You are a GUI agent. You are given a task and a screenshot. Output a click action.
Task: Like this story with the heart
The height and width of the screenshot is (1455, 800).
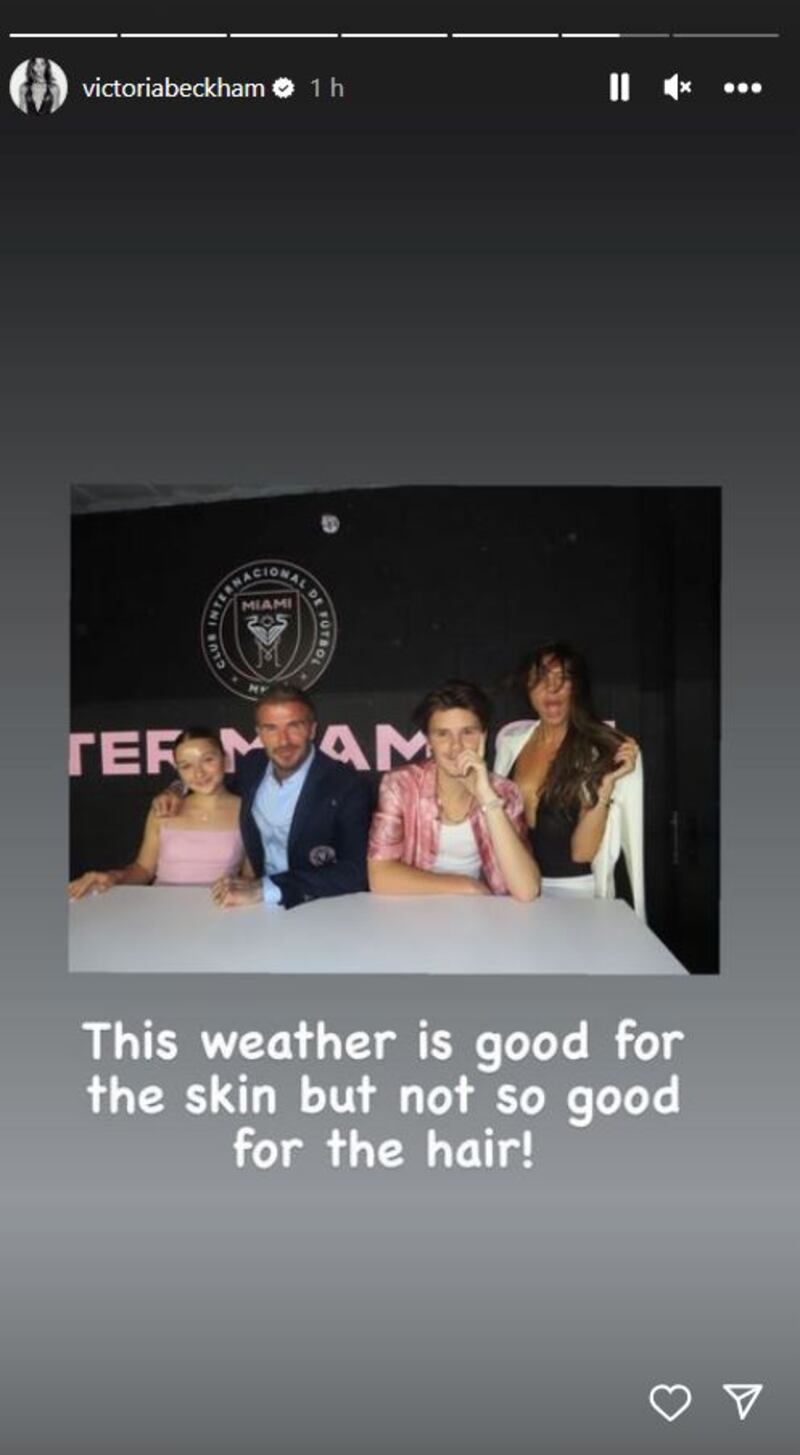(x=670, y=1402)
